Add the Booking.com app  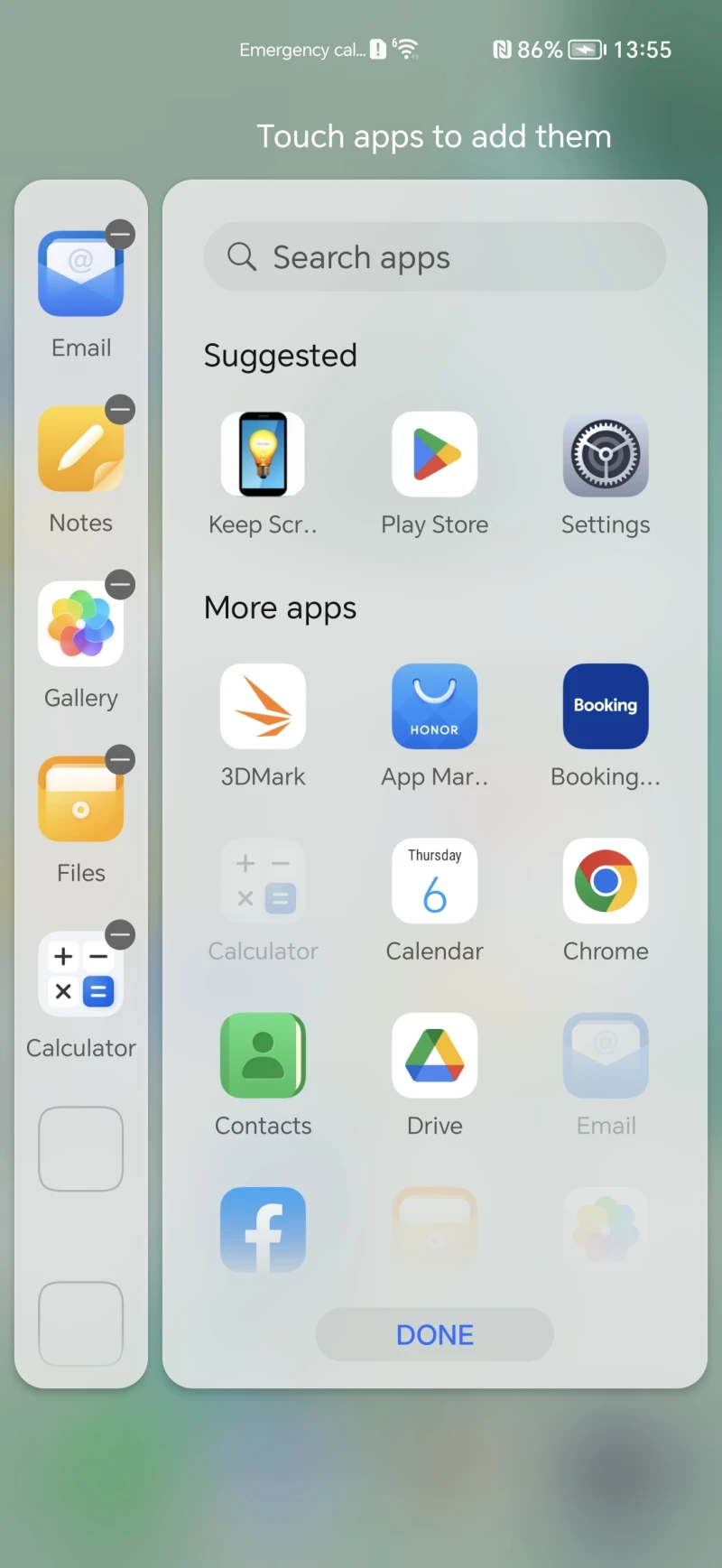tap(606, 706)
